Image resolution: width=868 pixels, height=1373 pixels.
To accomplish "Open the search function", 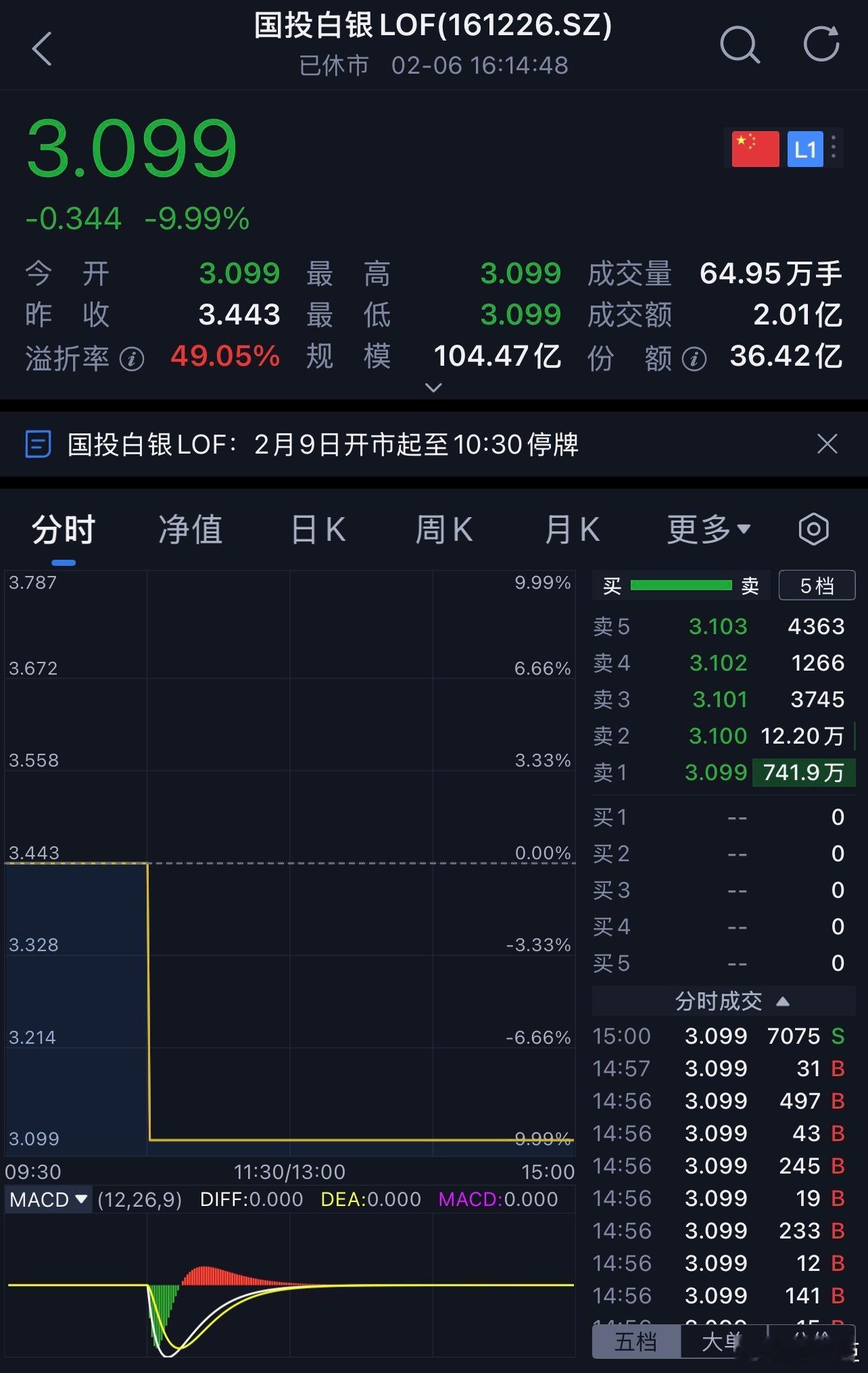I will pos(740,46).
